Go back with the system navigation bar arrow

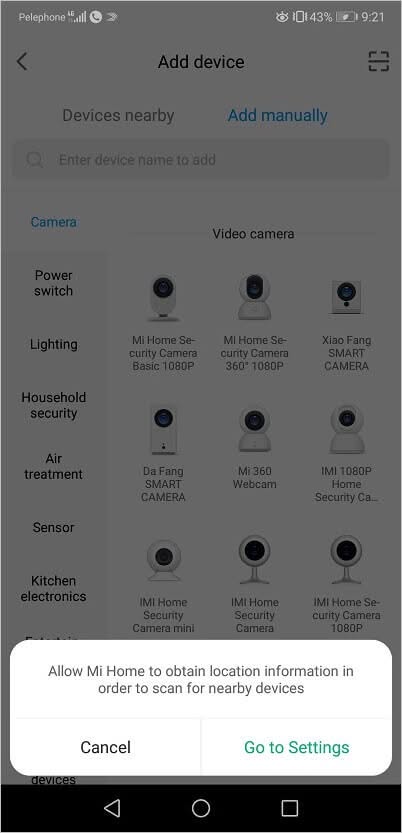[x=112, y=808]
